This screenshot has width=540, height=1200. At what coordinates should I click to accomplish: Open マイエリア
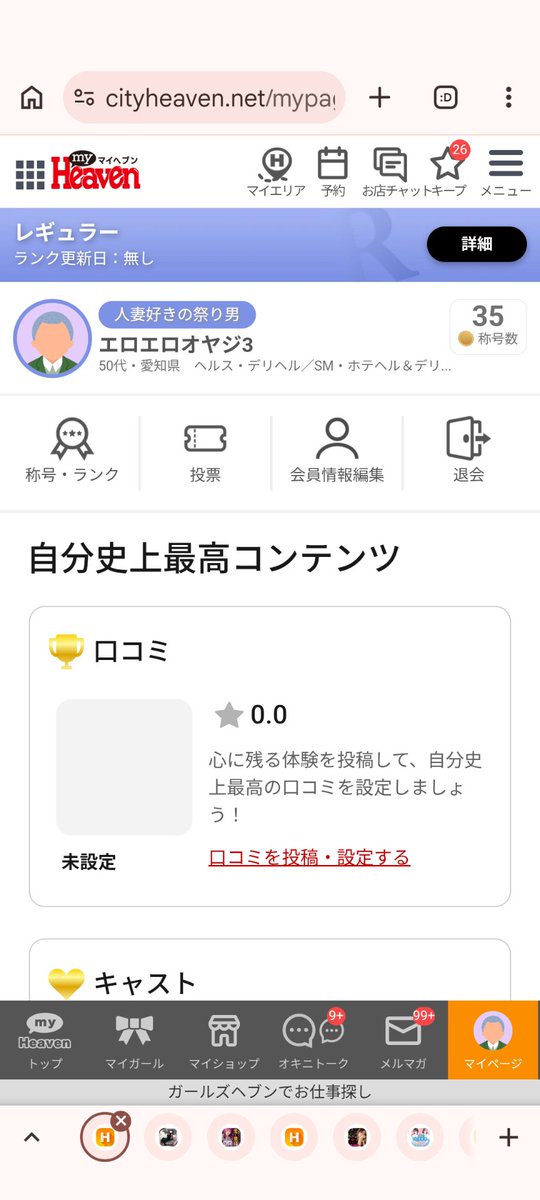click(x=275, y=172)
